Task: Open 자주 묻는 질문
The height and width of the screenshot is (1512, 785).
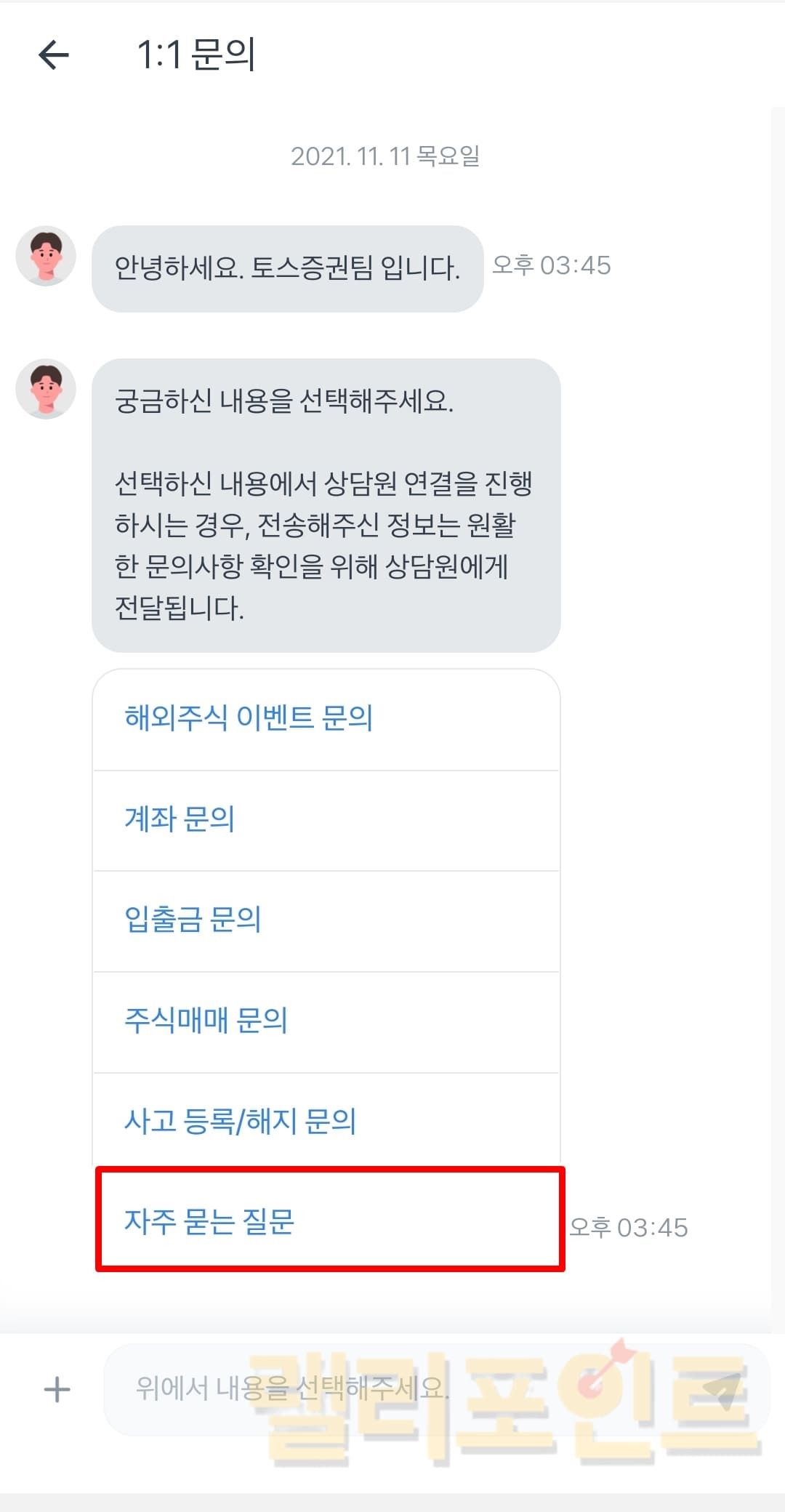Action: click(x=329, y=1221)
